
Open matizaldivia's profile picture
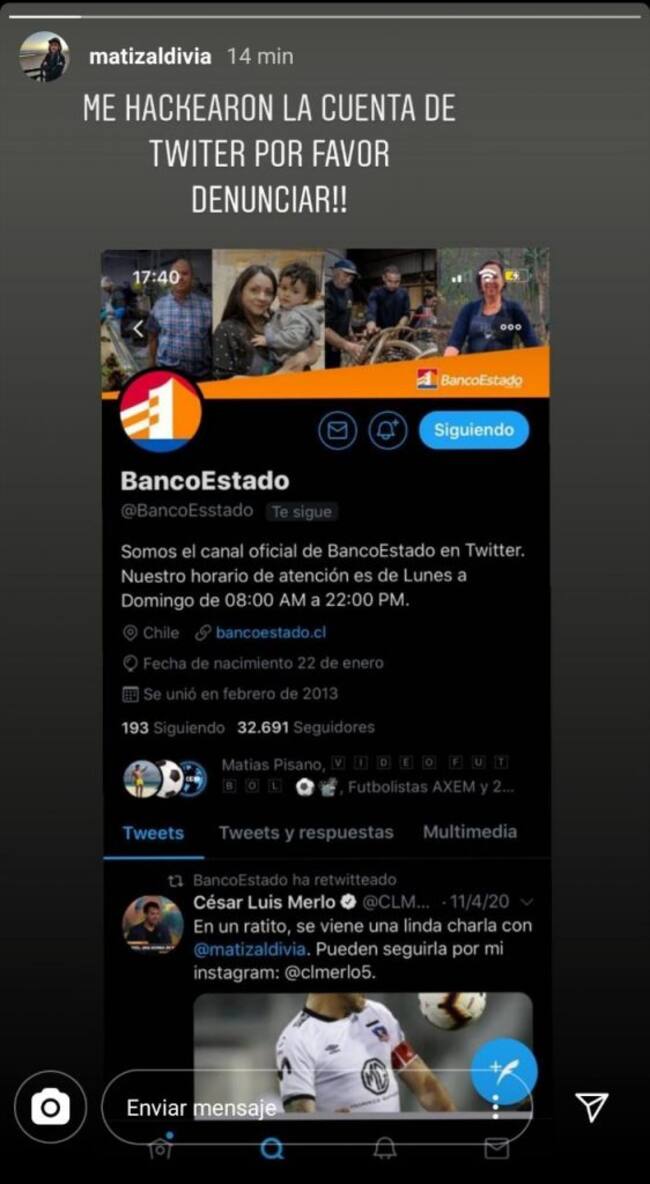coord(44,57)
